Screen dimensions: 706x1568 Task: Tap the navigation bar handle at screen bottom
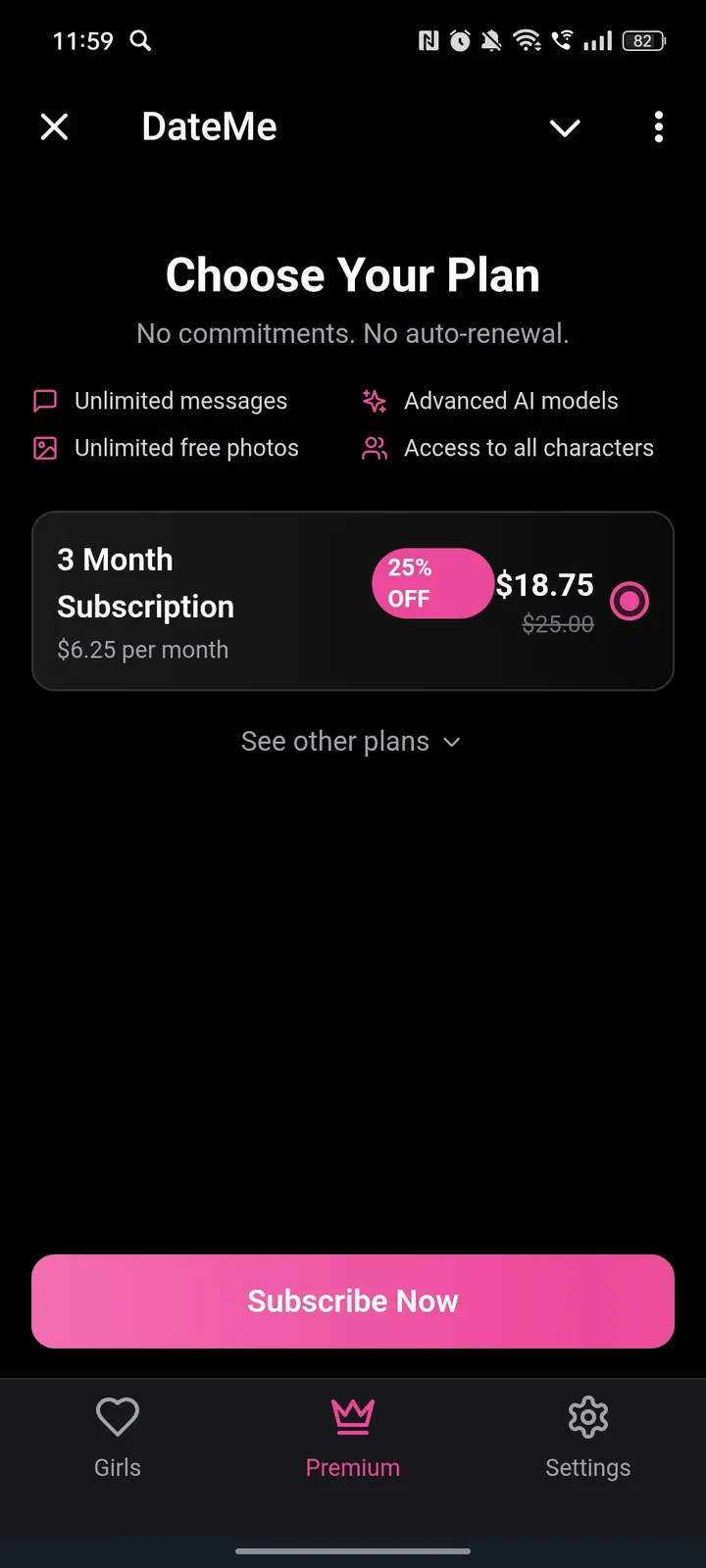[353, 1551]
